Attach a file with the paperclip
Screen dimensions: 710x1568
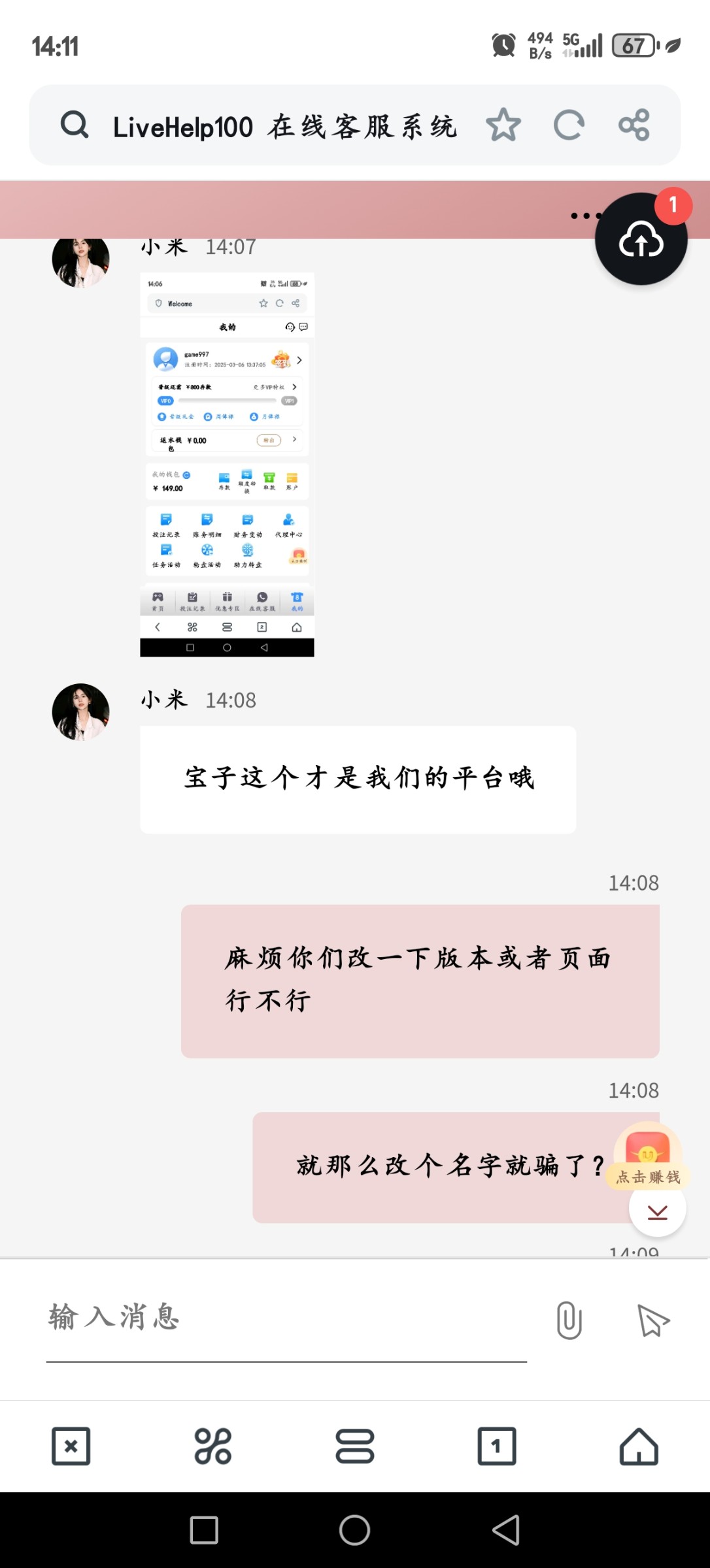(x=569, y=1320)
